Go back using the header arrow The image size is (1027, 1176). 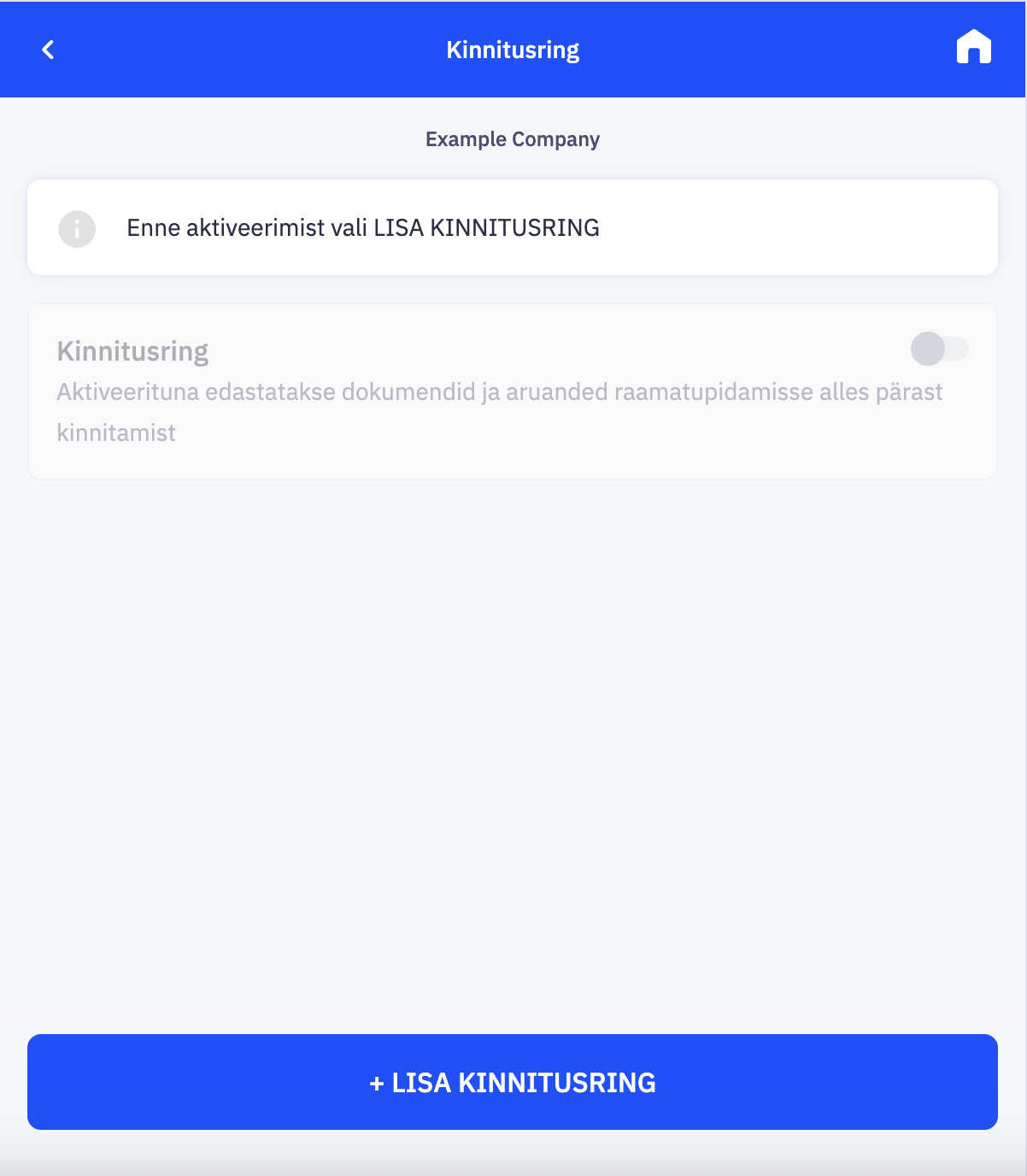tap(49, 50)
